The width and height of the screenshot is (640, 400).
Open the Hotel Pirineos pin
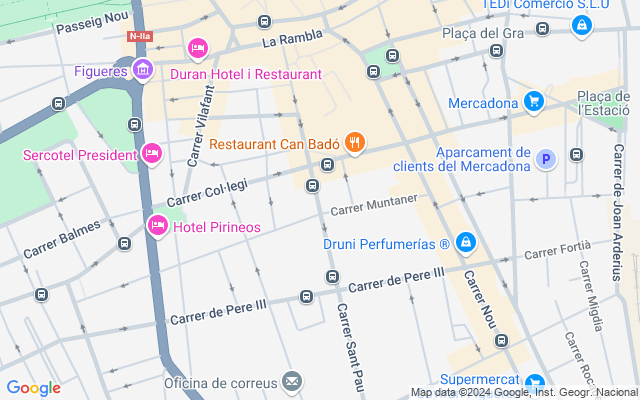pos(157,227)
